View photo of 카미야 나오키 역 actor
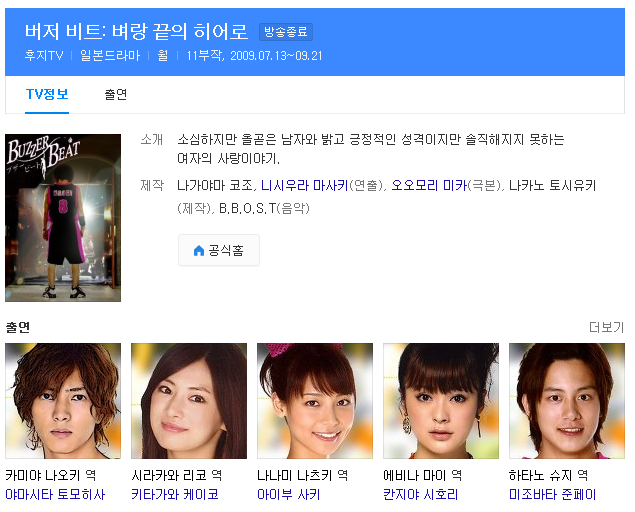 [63, 401]
